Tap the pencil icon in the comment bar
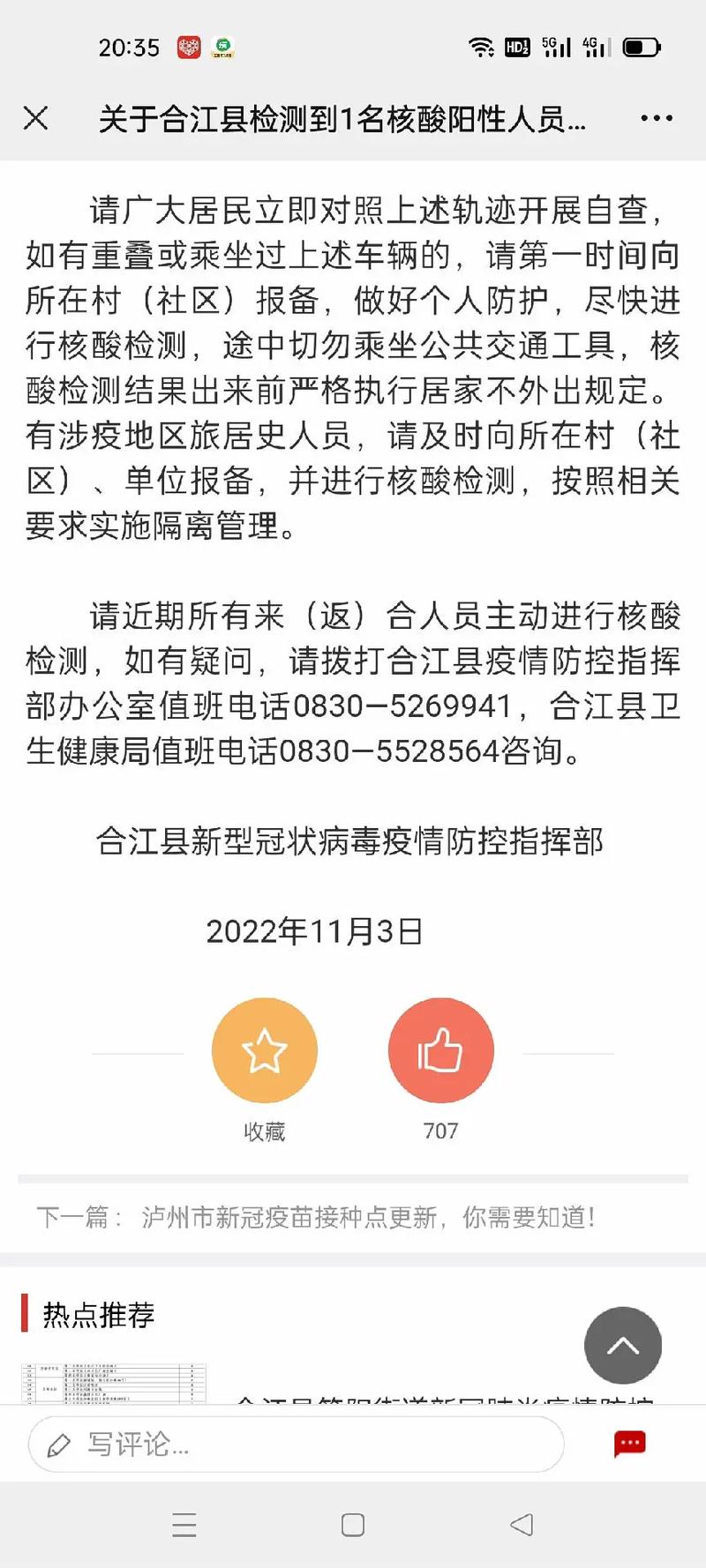Image resolution: width=706 pixels, height=1568 pixels. click(x=59, y=1444)
